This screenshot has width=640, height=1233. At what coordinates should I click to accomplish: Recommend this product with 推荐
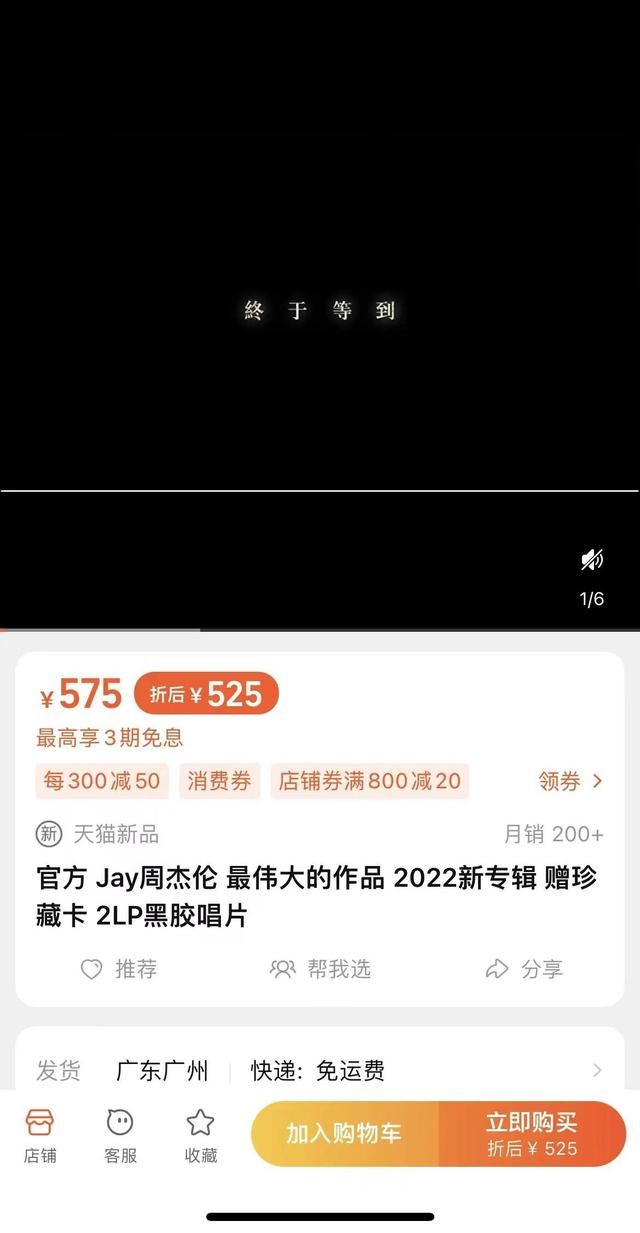tap(119, 969)
